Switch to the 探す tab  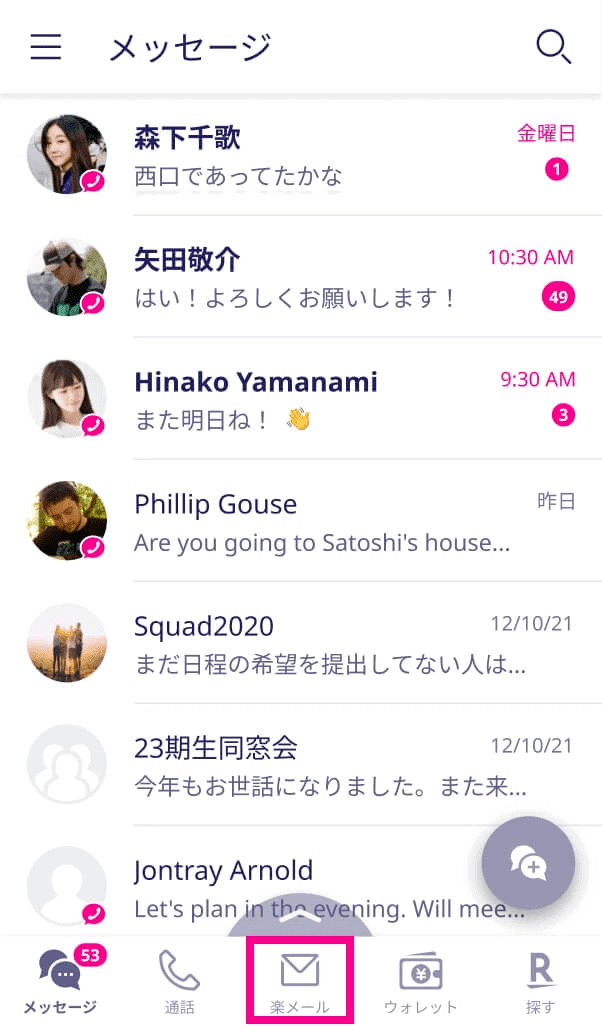[541, 982]
